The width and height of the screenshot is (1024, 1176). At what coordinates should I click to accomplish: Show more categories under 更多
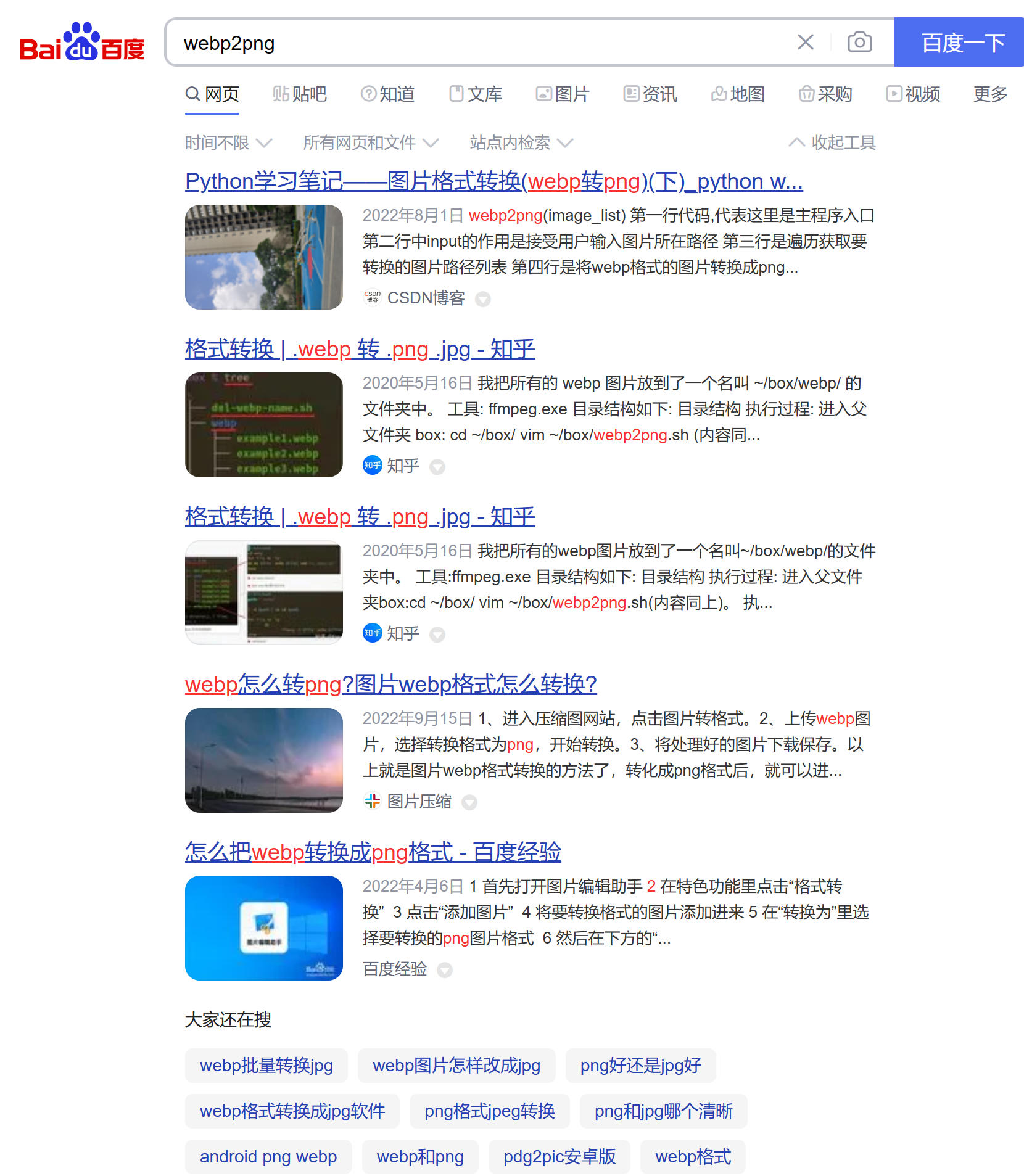(989, 94)
